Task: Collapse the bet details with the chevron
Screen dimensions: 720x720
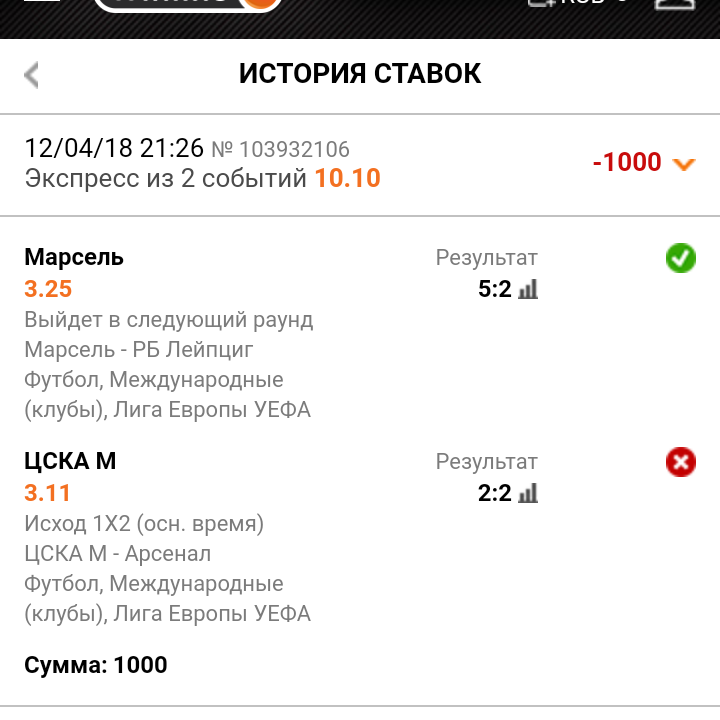Action: [684, 164]
